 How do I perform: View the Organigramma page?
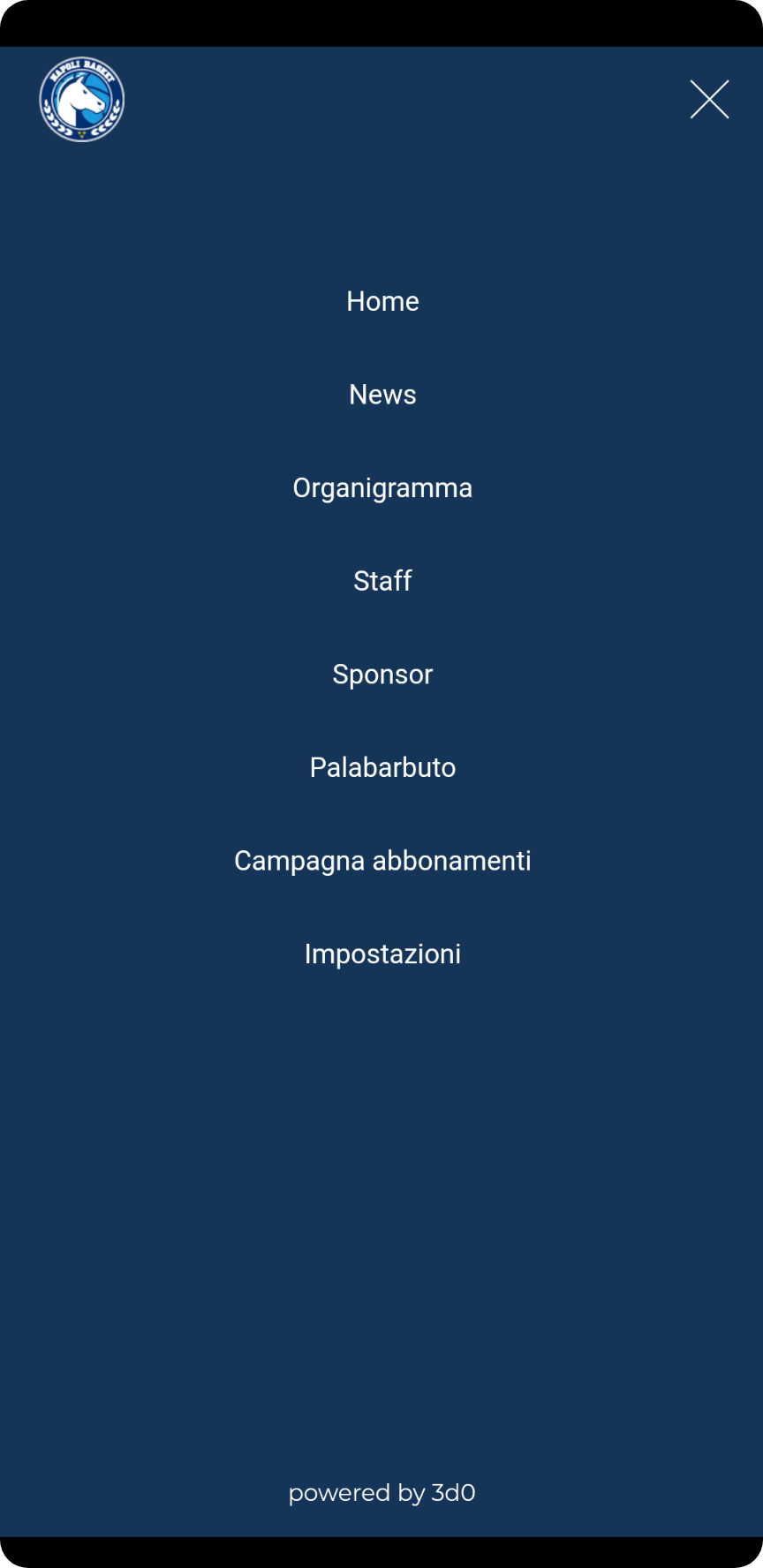point(382,487)
